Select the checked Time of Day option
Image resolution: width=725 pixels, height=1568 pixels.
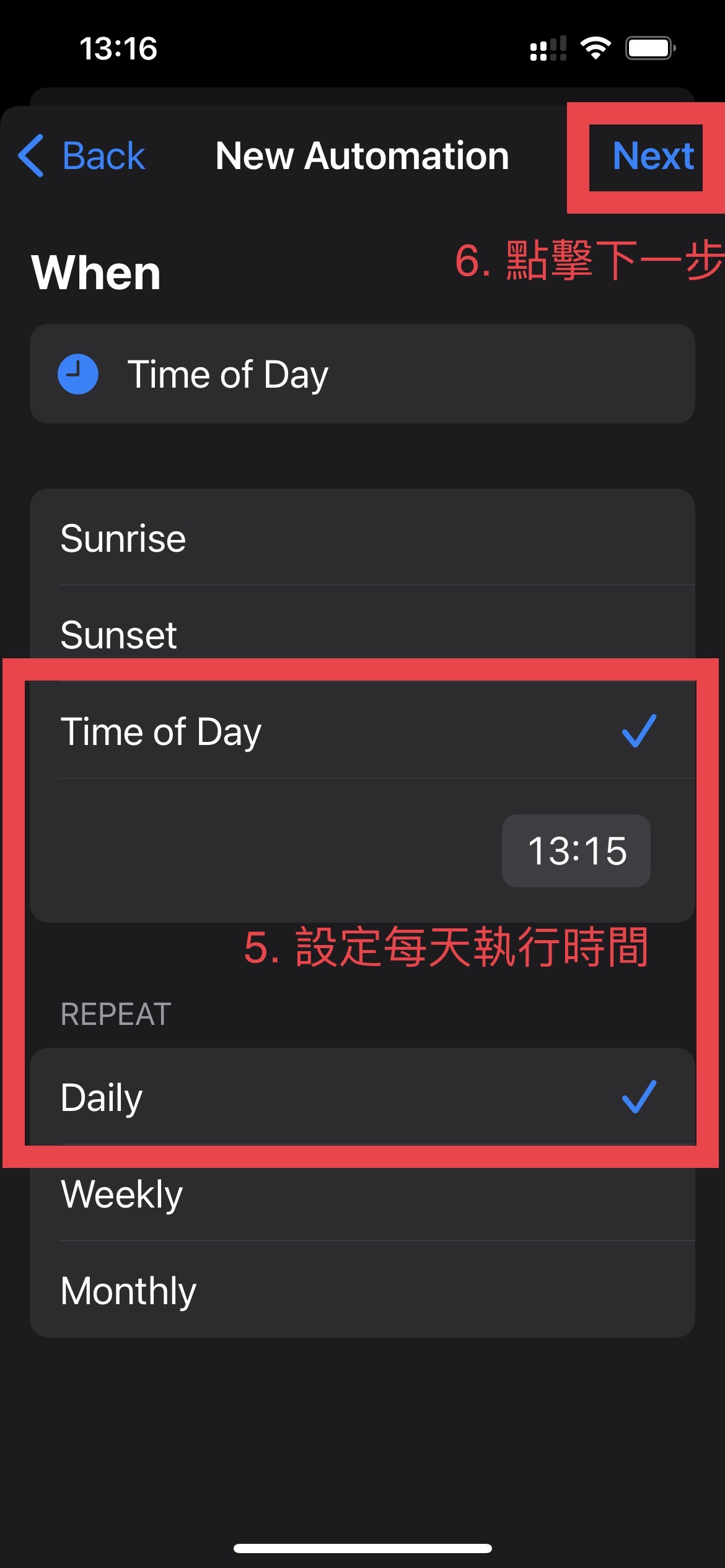click(x=362, y=731)
